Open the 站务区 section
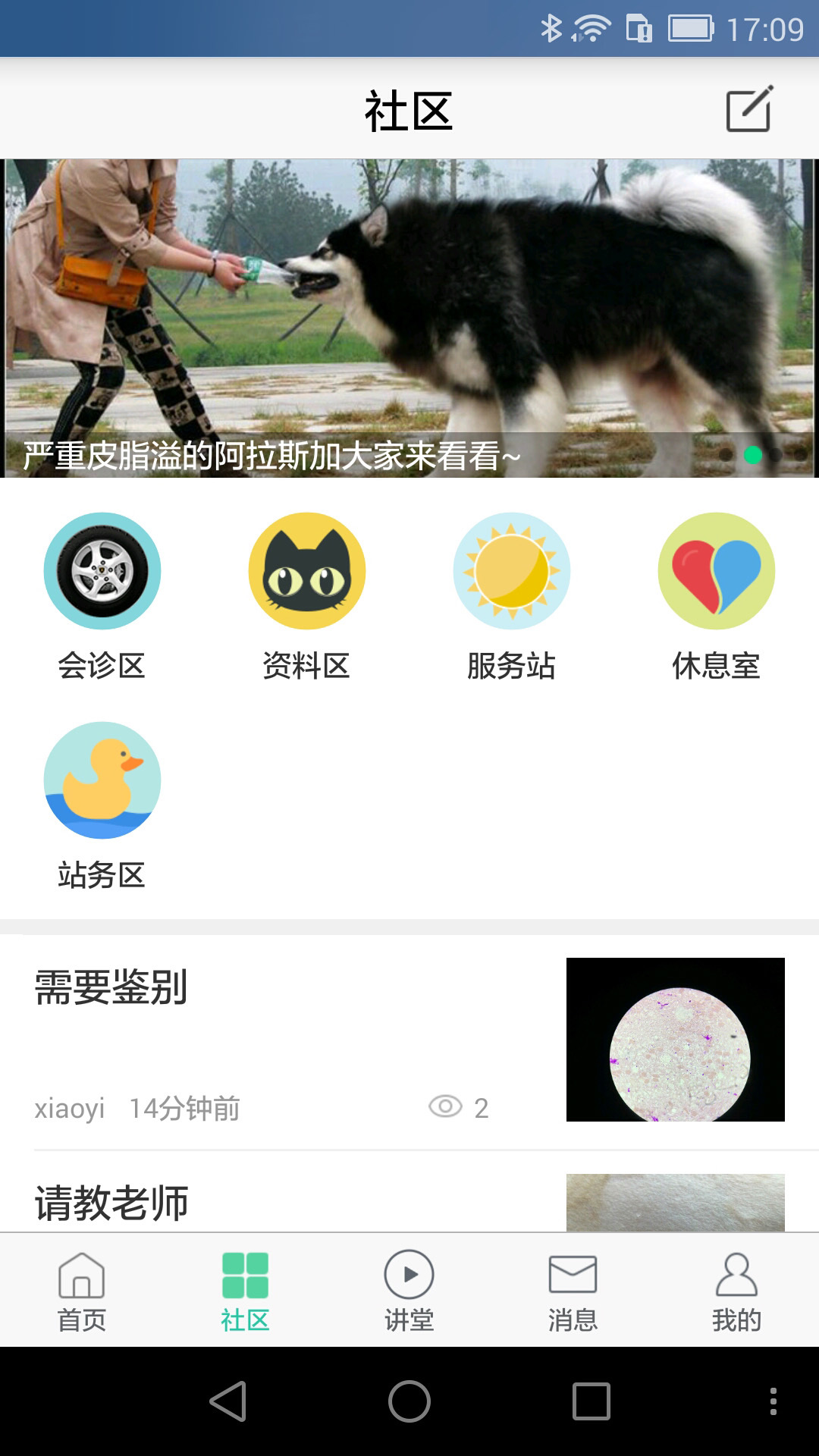 (x=102, y=805)
